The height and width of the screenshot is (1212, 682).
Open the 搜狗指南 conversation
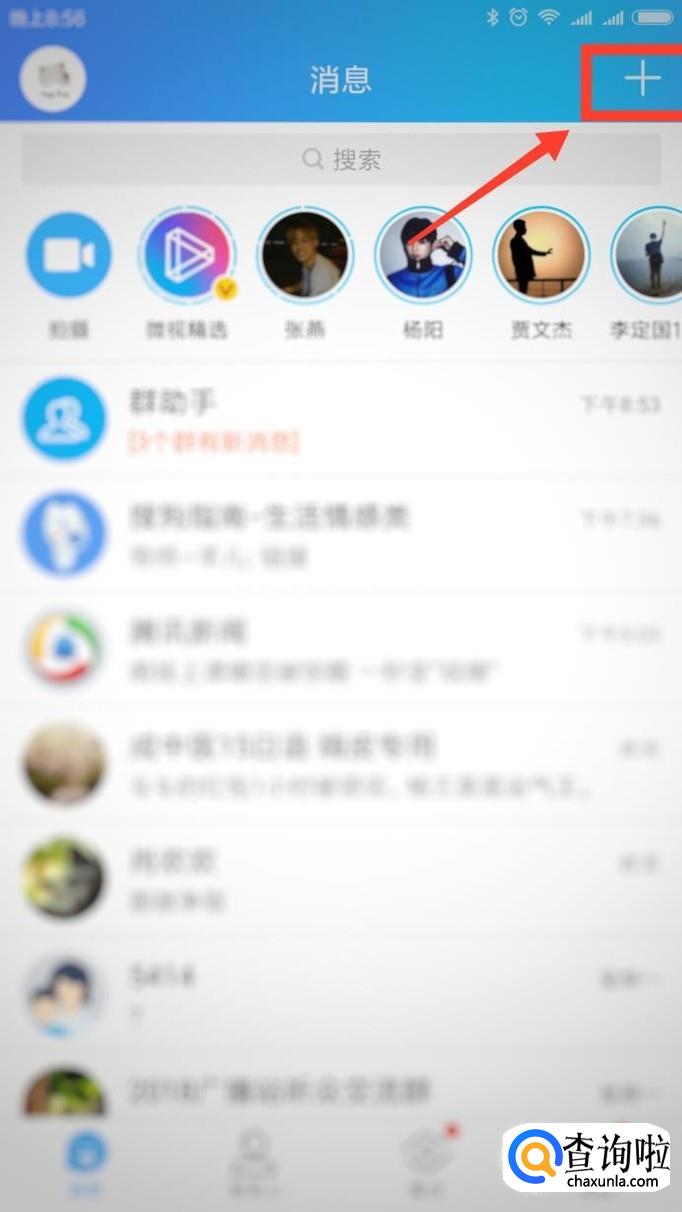[341, 534]
